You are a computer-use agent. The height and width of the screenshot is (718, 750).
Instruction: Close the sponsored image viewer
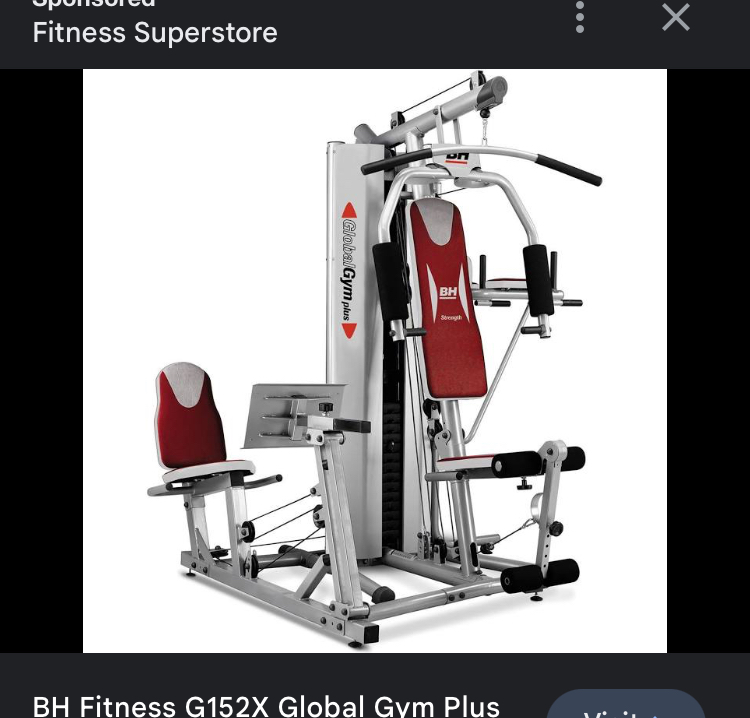point(676,17)
